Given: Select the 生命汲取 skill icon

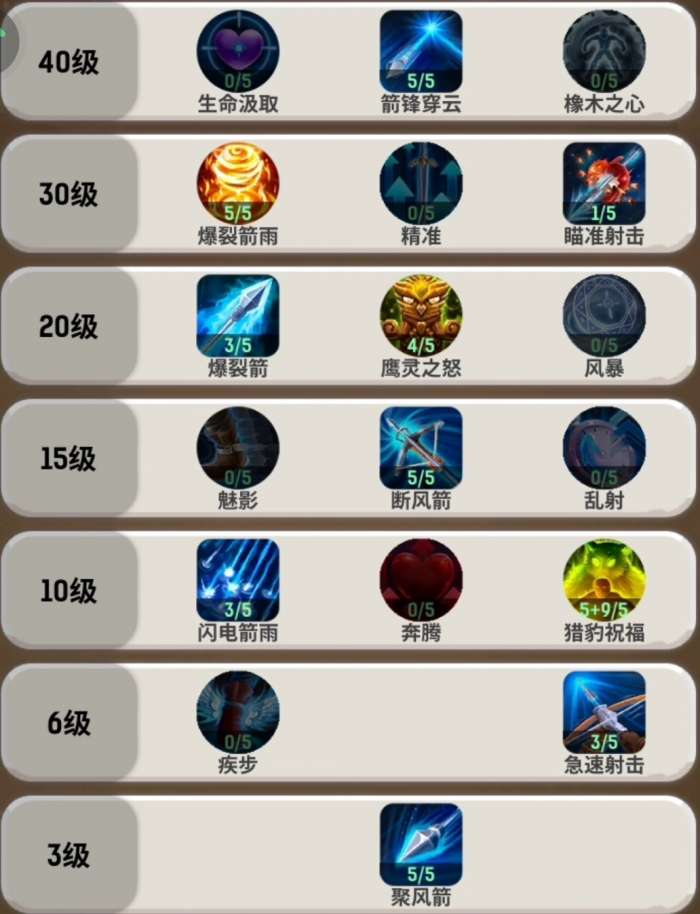Looking at the screenshot, I should (238, 52).
